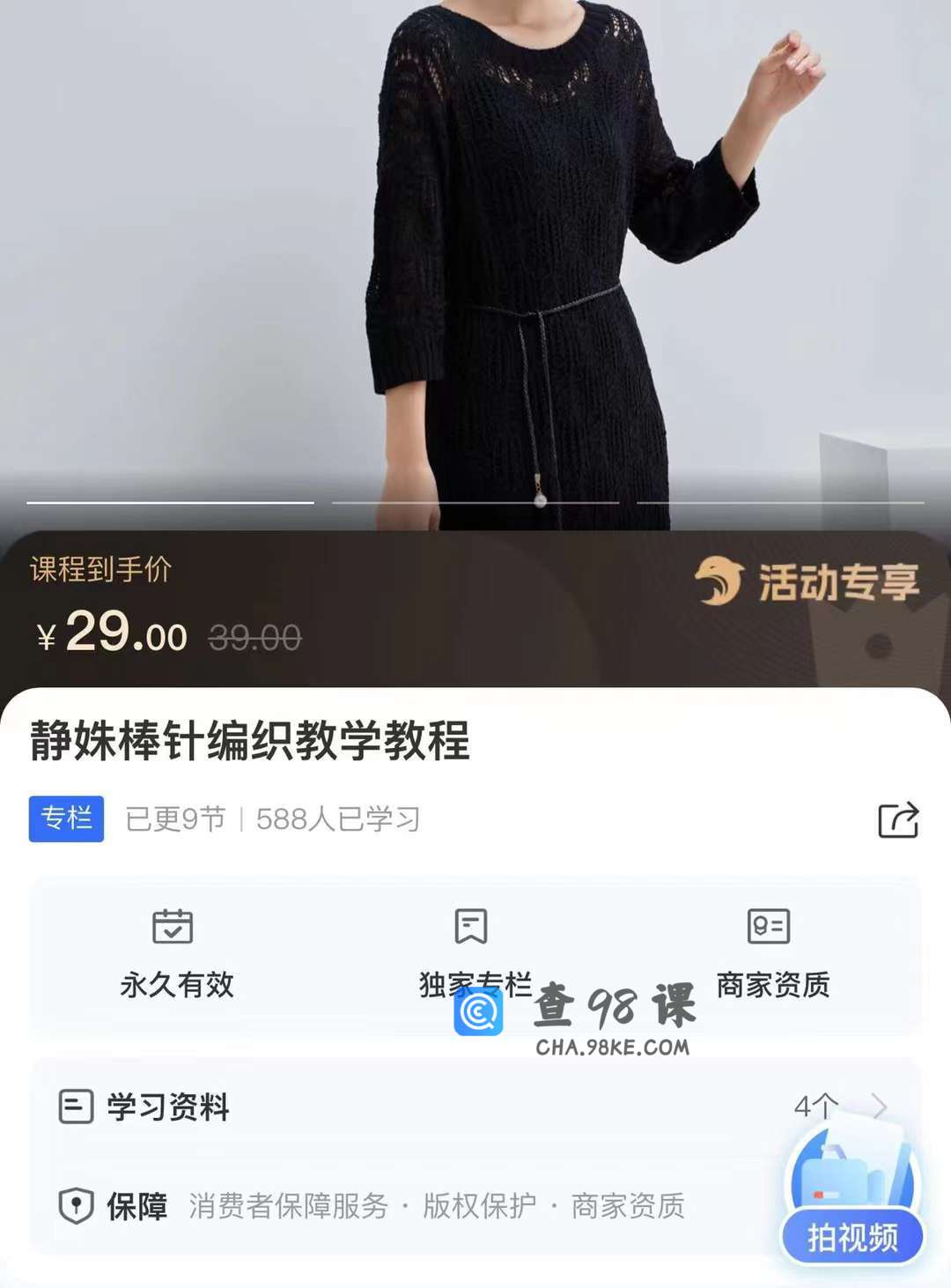The image size is (951, 1288).
Task: Open the 活动专享 promotion banner
Action: coord(807,582)
